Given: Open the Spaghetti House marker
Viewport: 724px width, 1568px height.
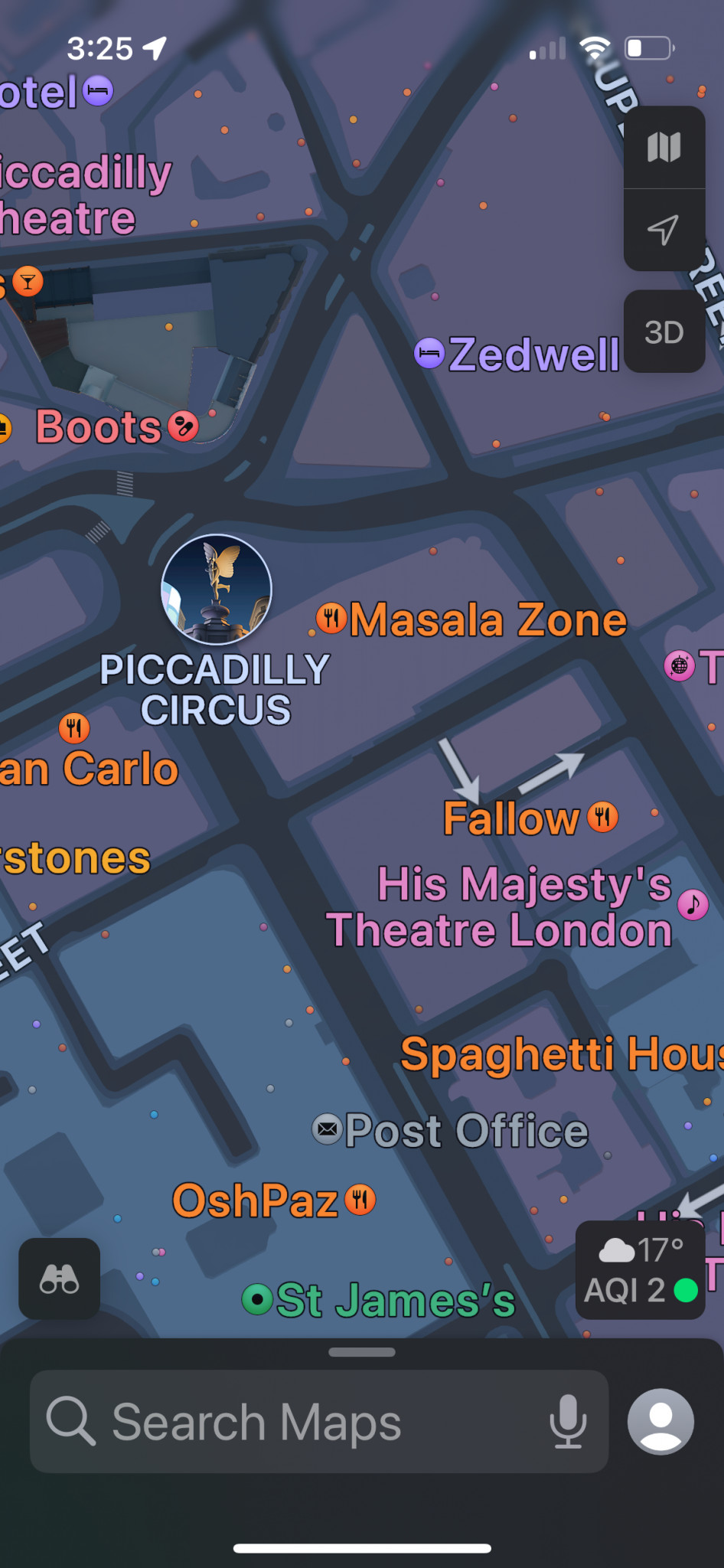Looking at the screenshot, I should [562, 1054].
